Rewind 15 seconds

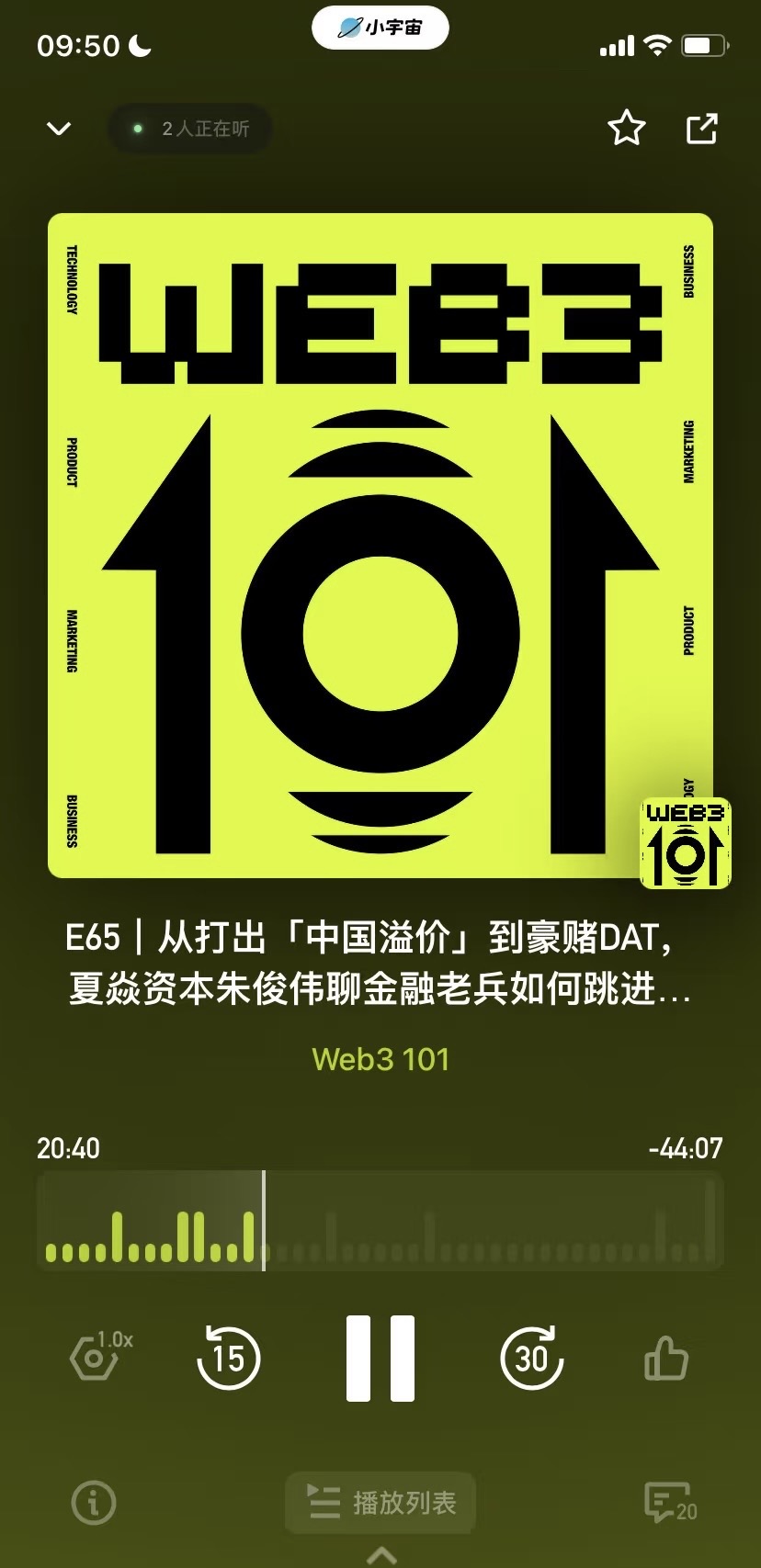(229, 1357)
